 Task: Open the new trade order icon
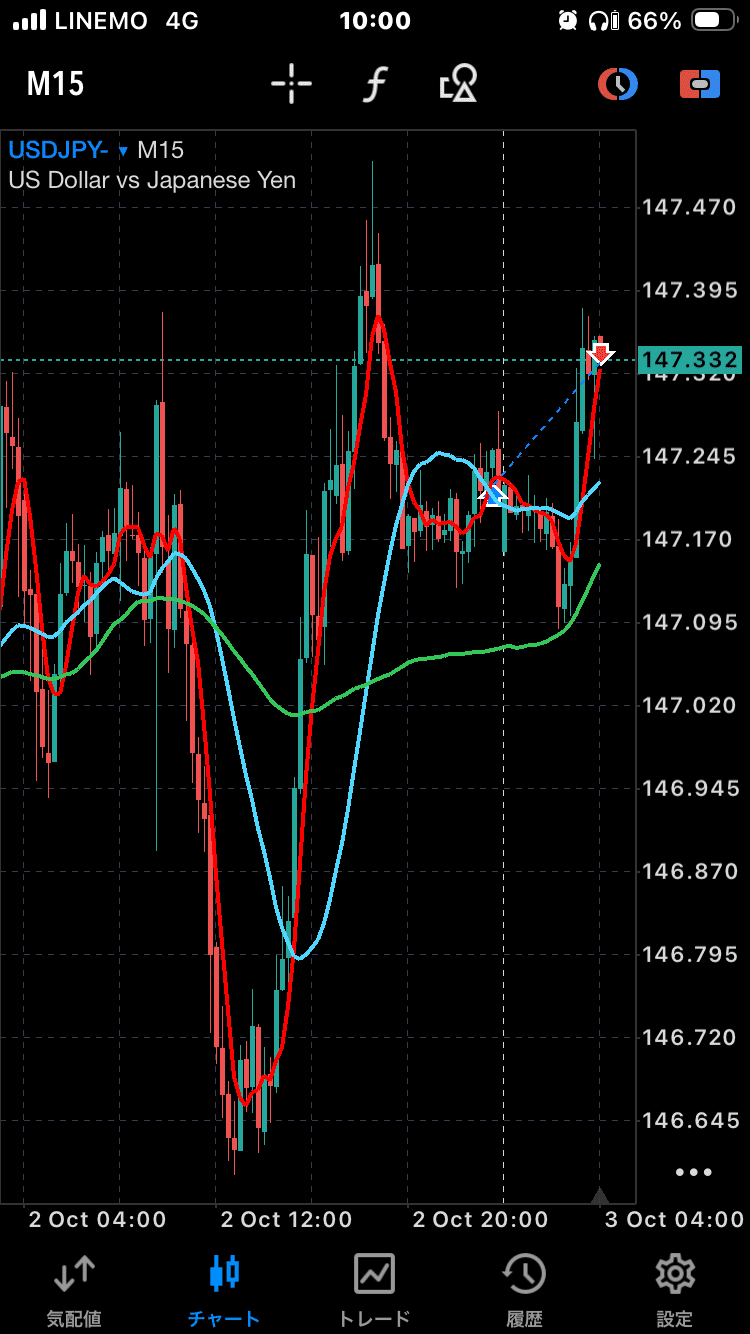click(700, 84)
